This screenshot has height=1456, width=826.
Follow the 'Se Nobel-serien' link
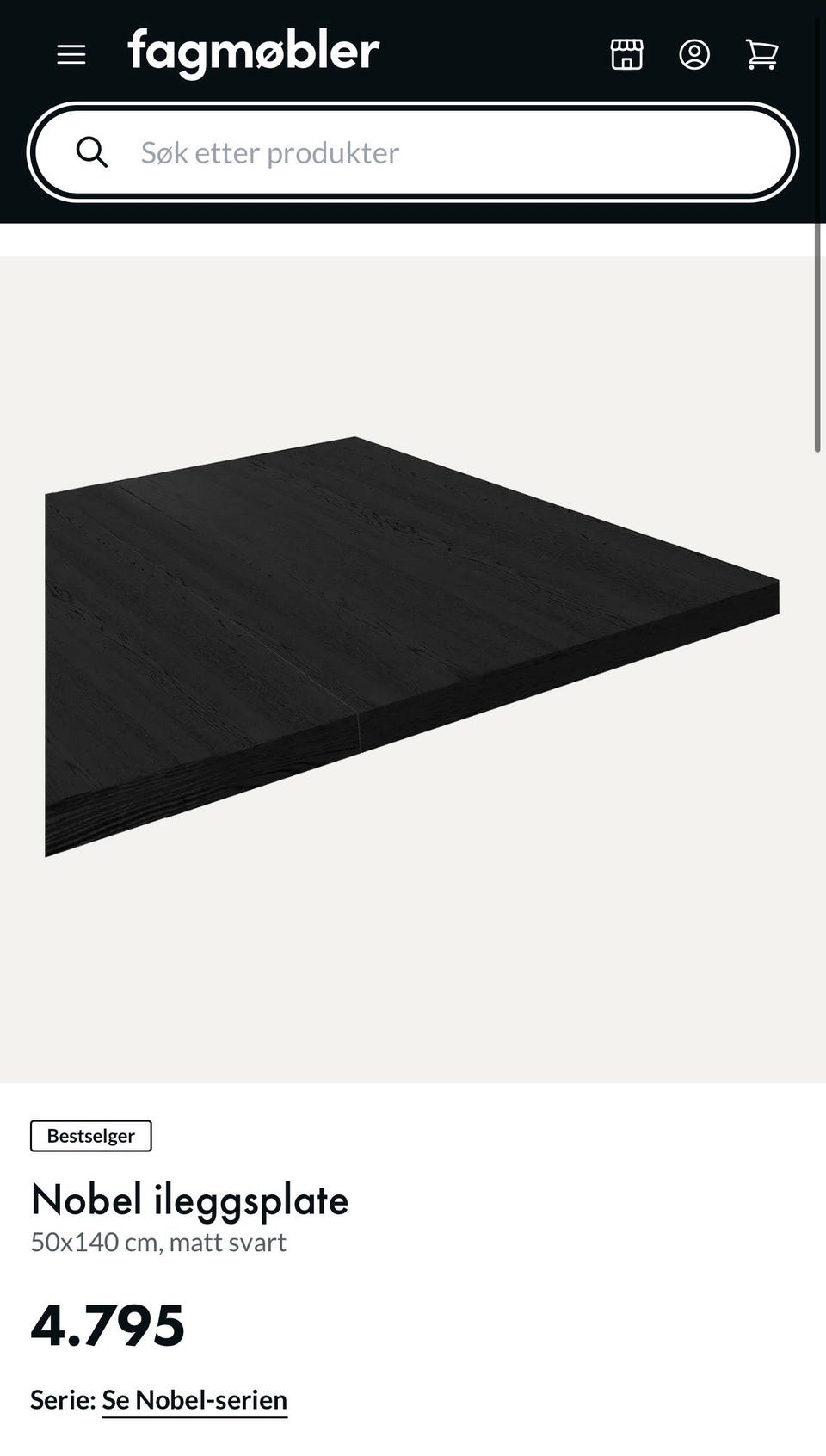194,1400
